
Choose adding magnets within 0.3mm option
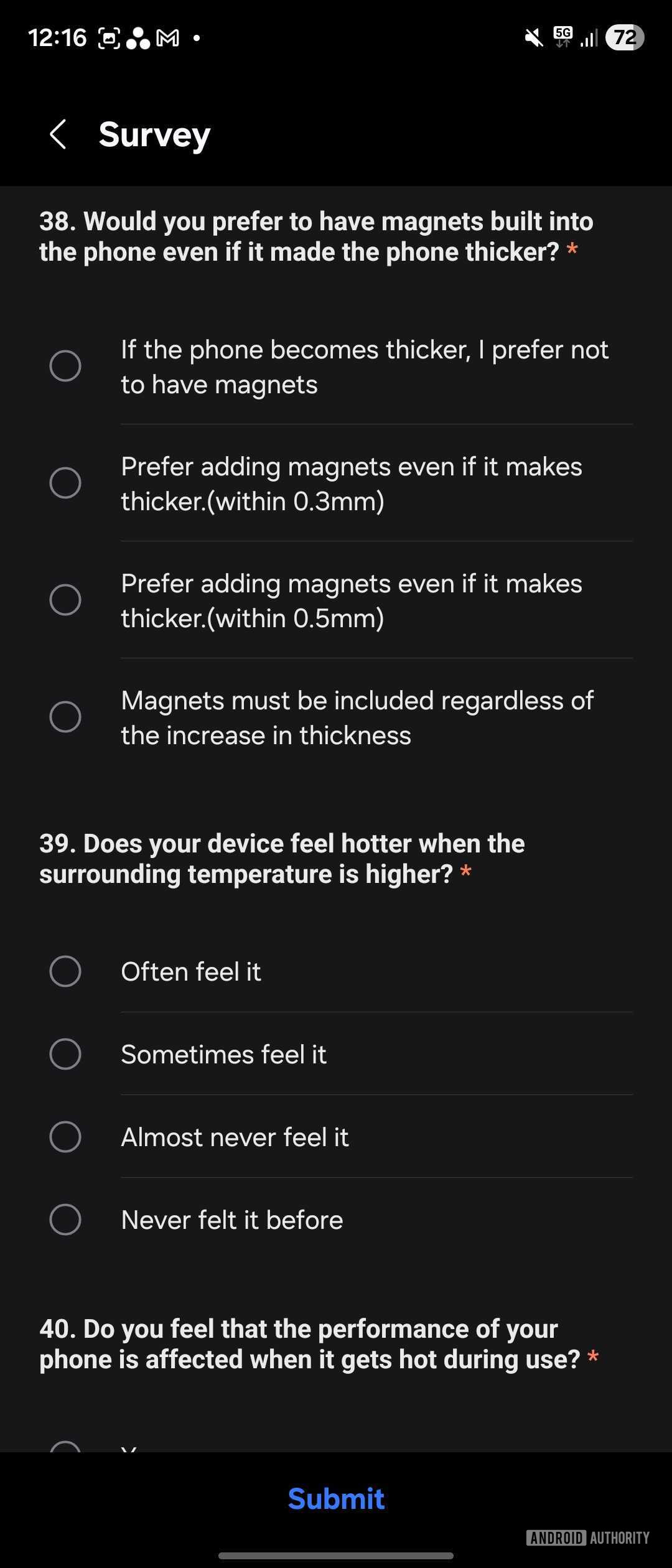coord(65,483)
